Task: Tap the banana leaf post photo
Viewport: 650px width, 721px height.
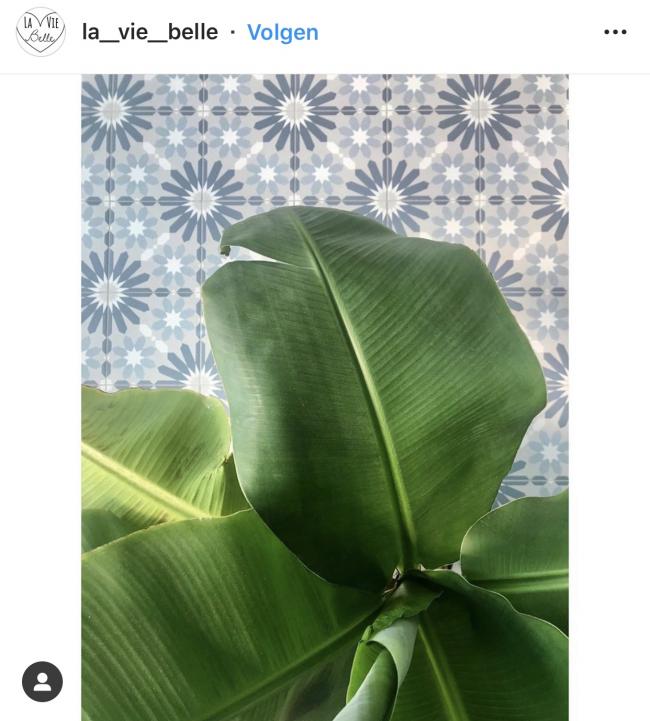Action: pos(325,400)
